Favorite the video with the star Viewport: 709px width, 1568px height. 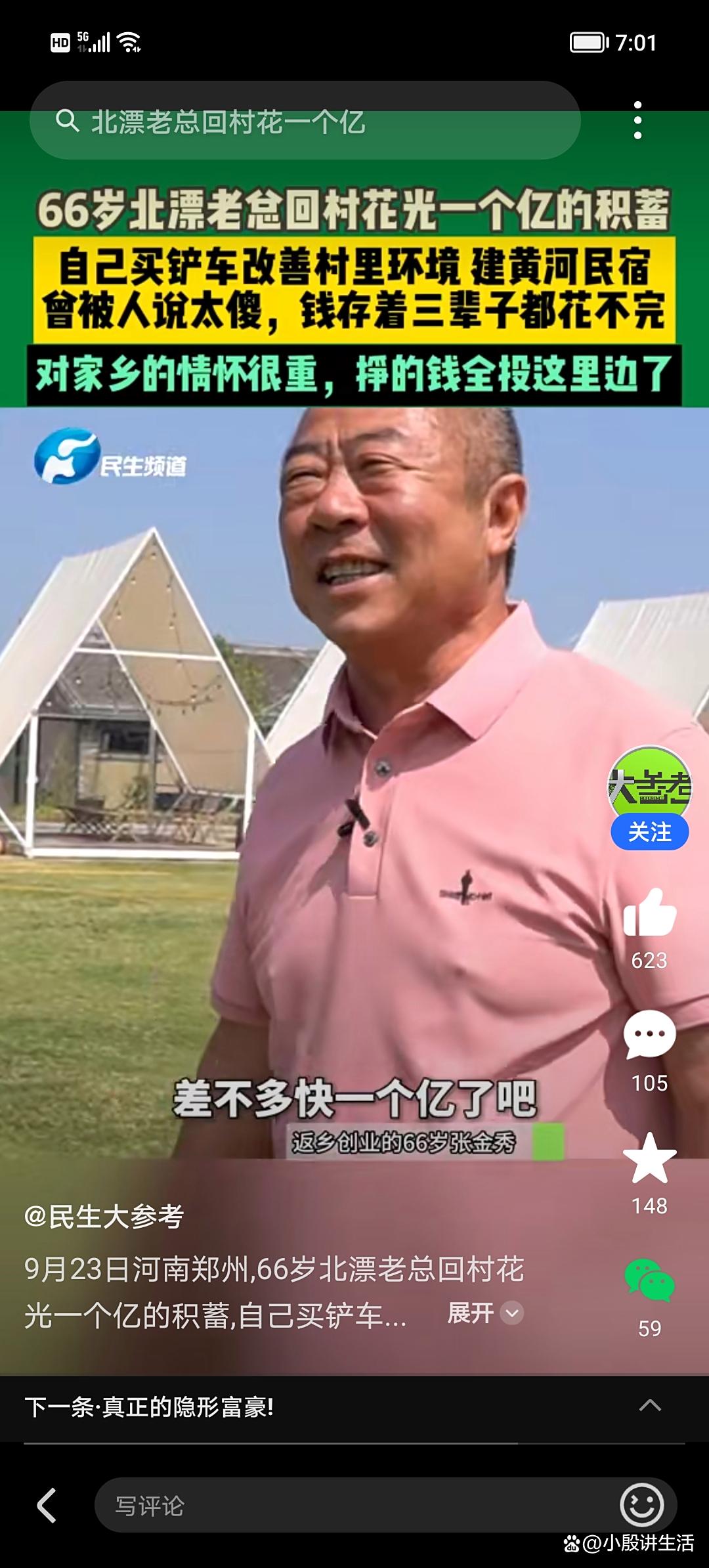click(x=649, y=1158)
